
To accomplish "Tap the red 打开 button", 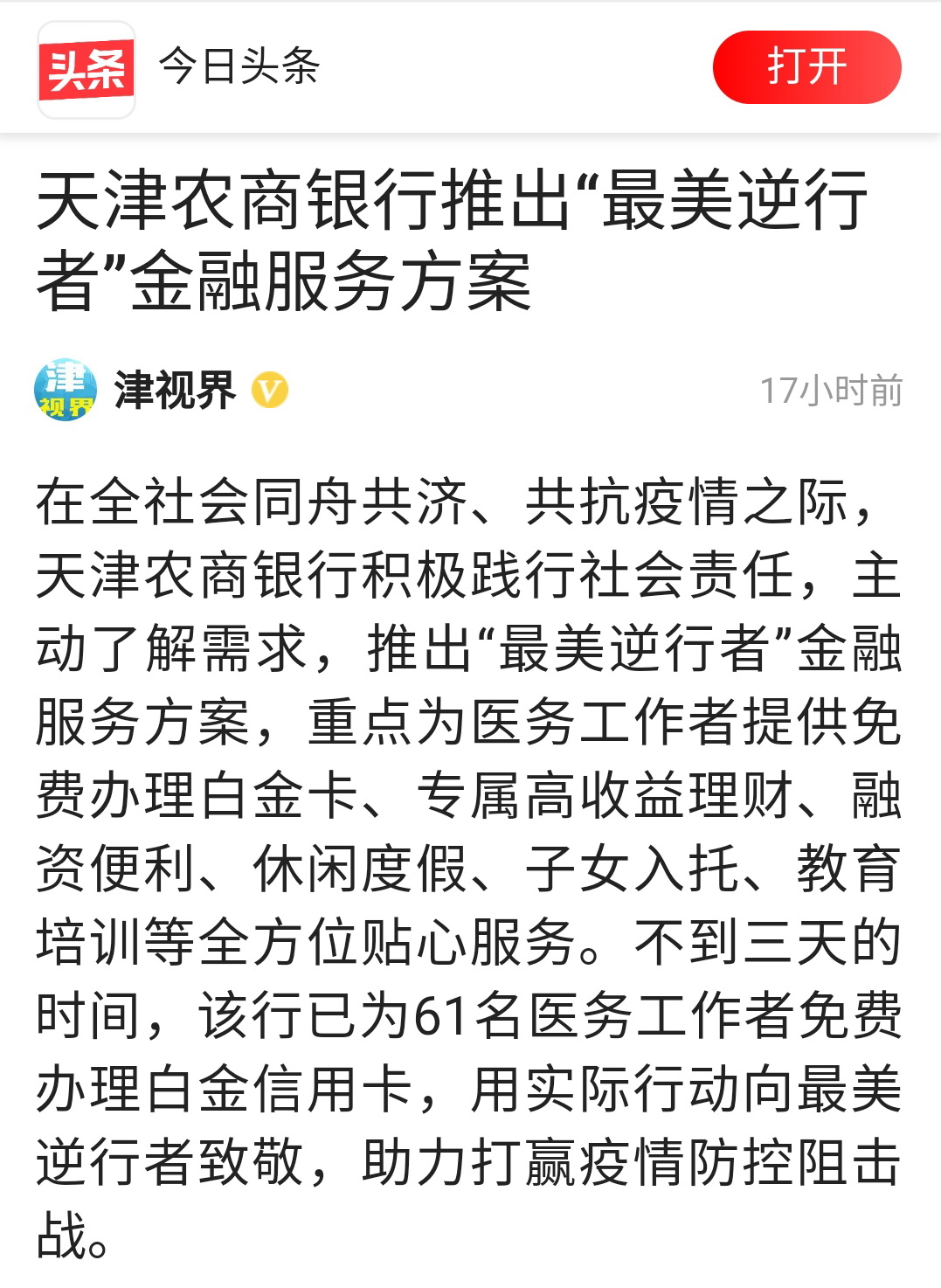I will pos(806,67).
